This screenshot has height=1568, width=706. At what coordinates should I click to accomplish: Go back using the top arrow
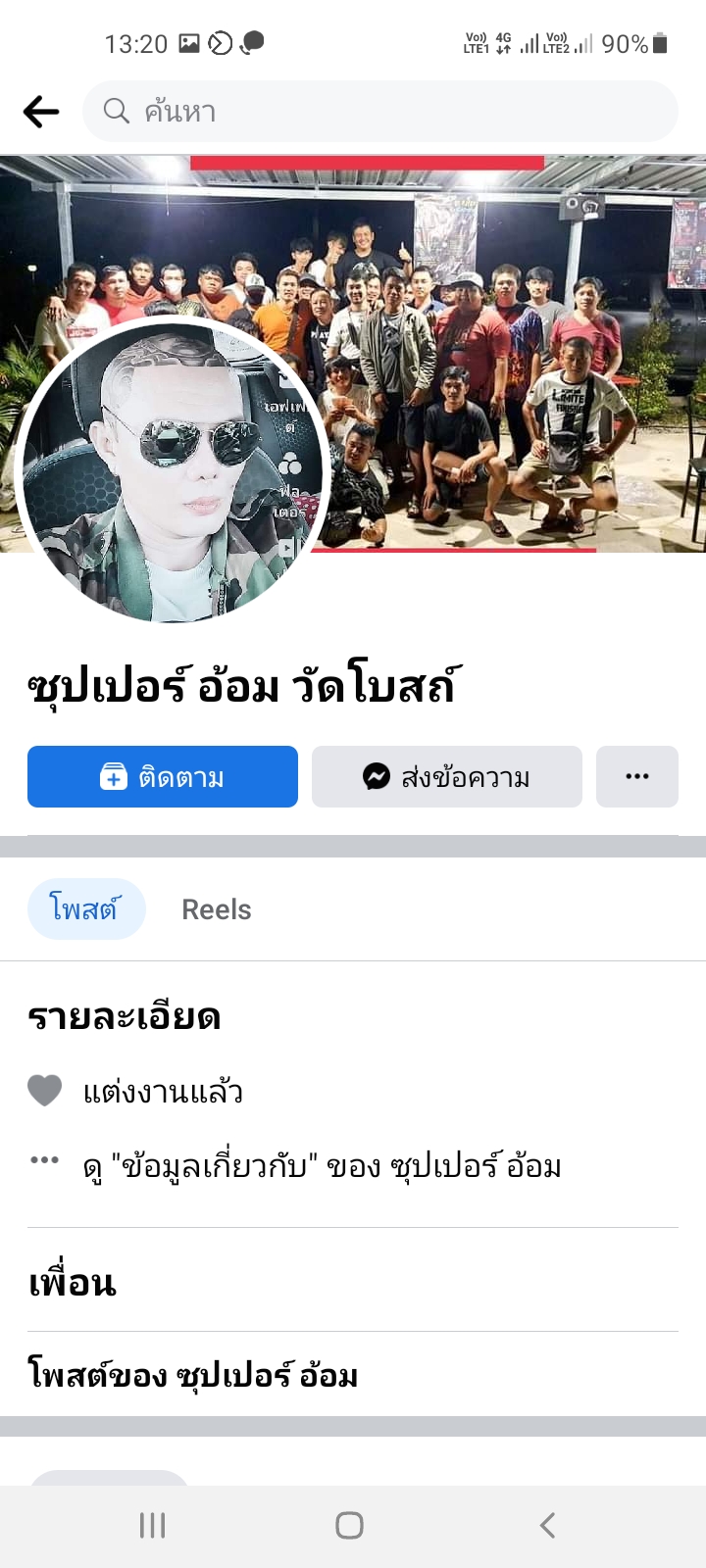coord(41,112)
